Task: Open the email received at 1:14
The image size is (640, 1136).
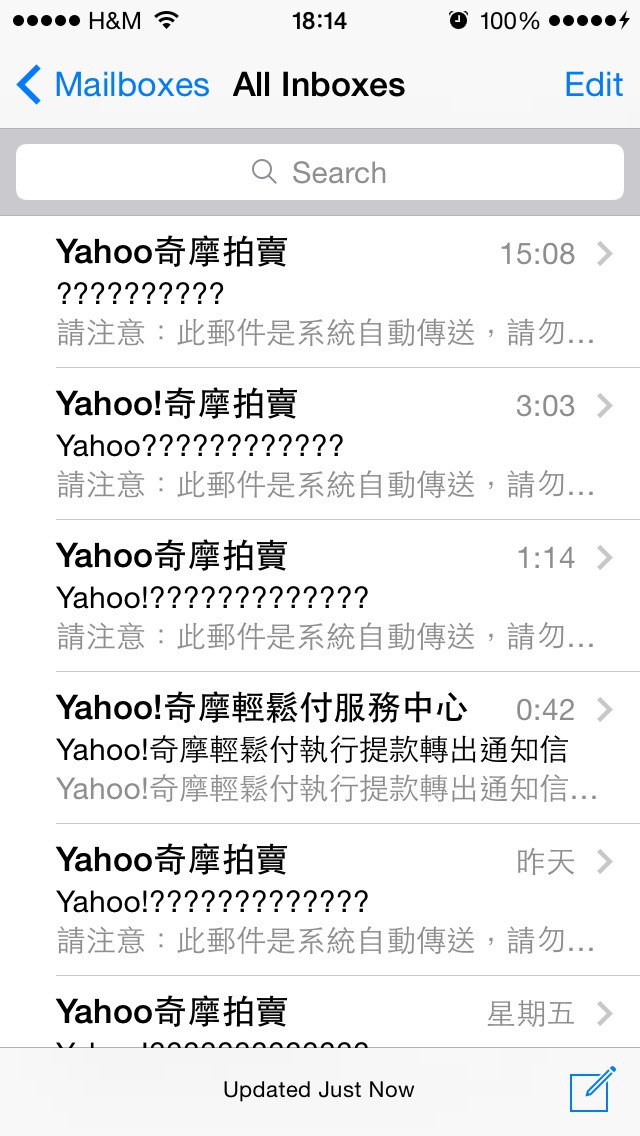Action: pos(320,596)
